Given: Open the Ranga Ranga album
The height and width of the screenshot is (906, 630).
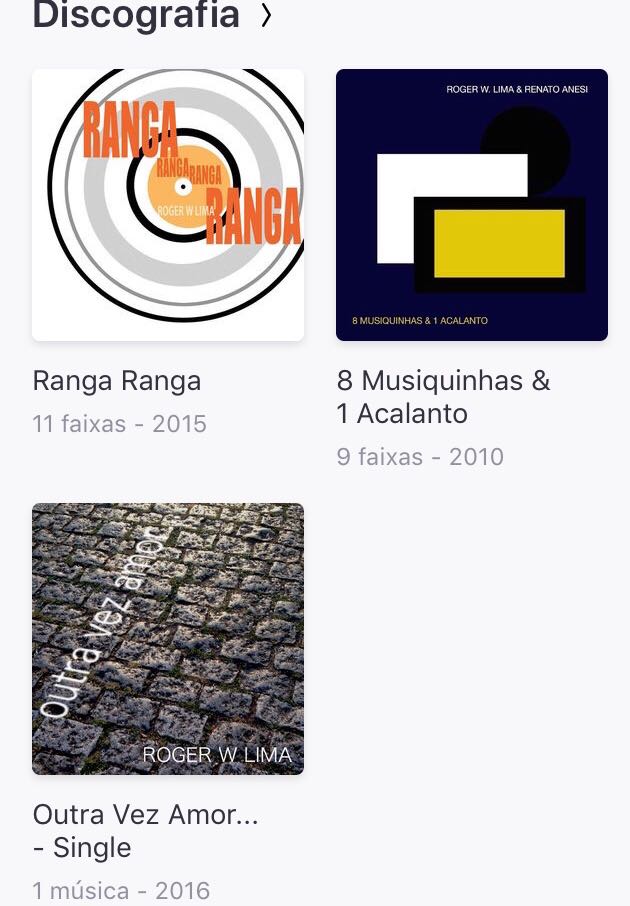Looking at the screenshot, I should pyautogui.click(x=168, y=205).
